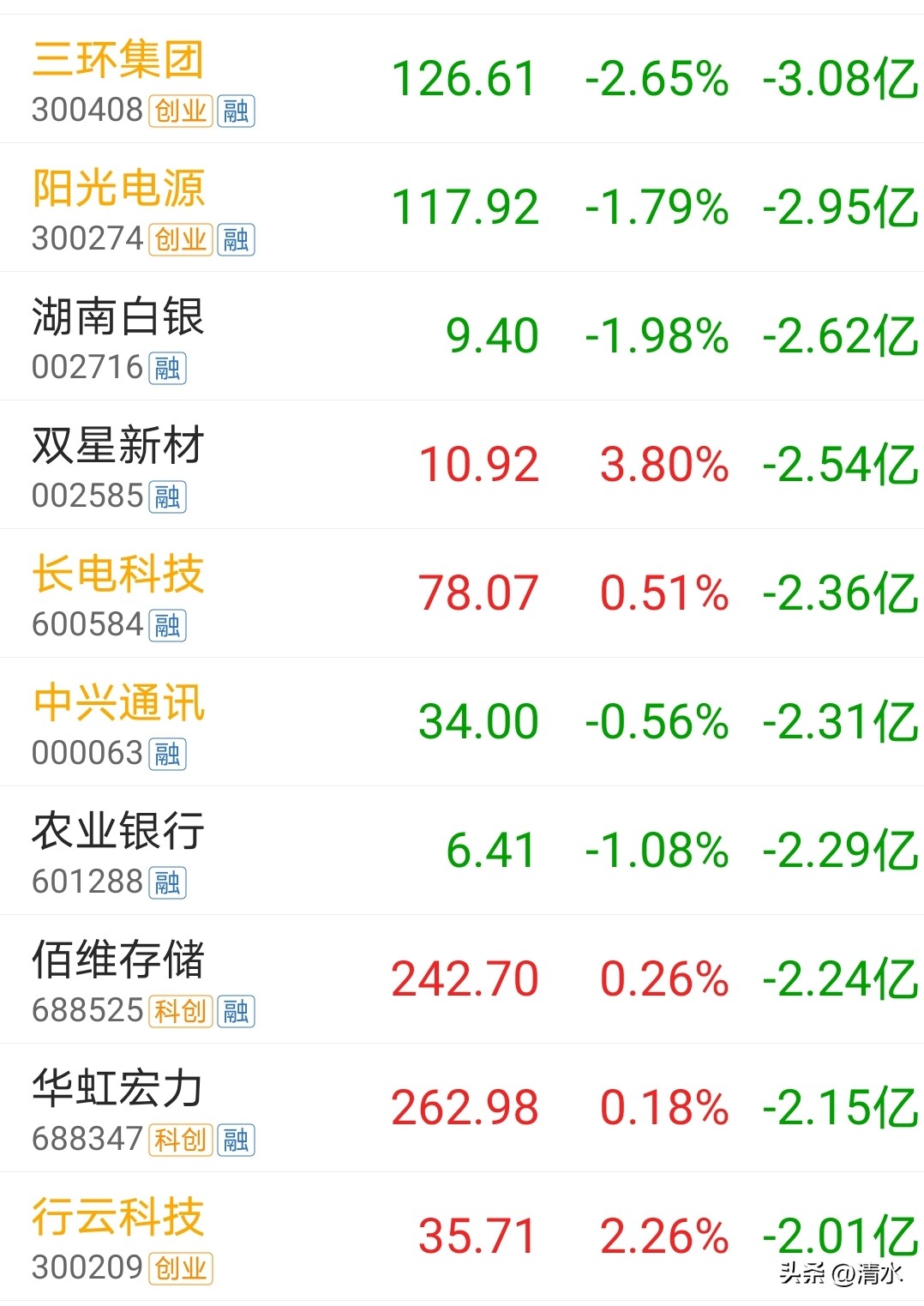Open the 阳光电源 stock details

(462, 208)
